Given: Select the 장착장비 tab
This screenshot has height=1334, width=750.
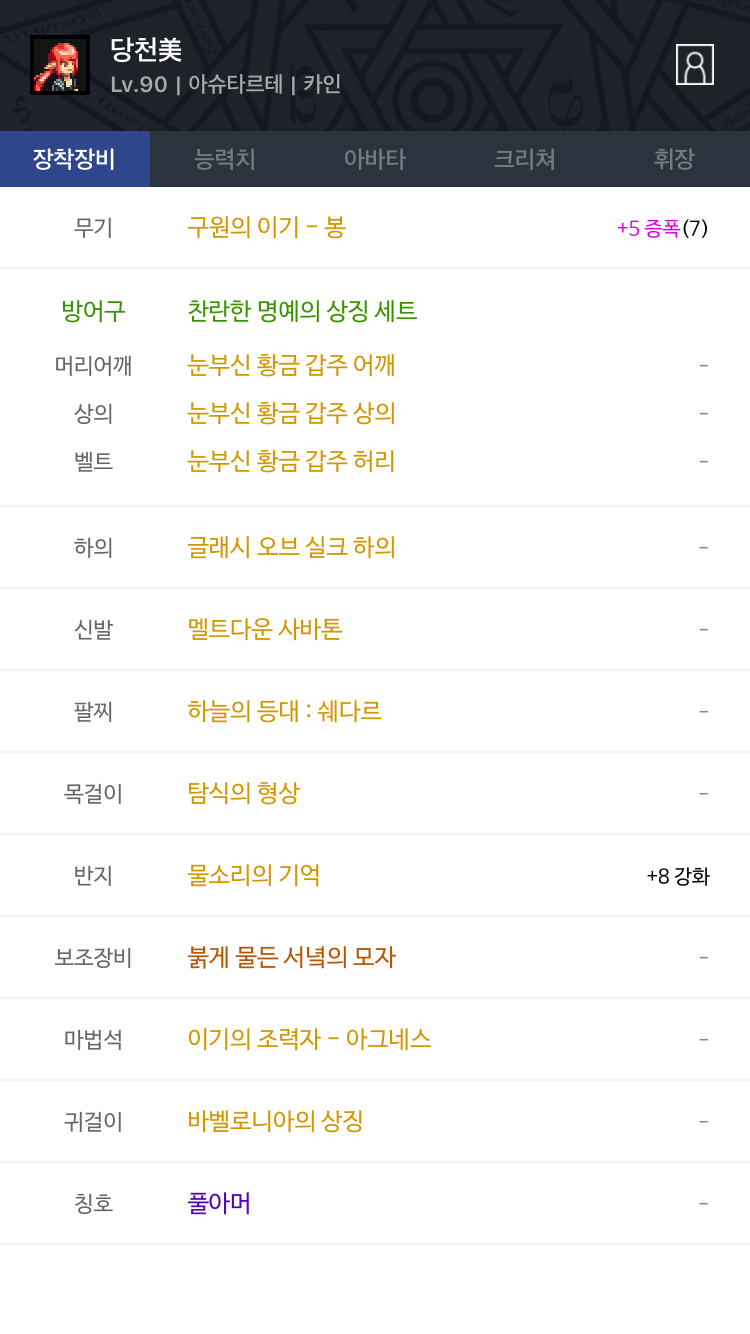Looking at the screenshot, I should (x=75, y=159).
